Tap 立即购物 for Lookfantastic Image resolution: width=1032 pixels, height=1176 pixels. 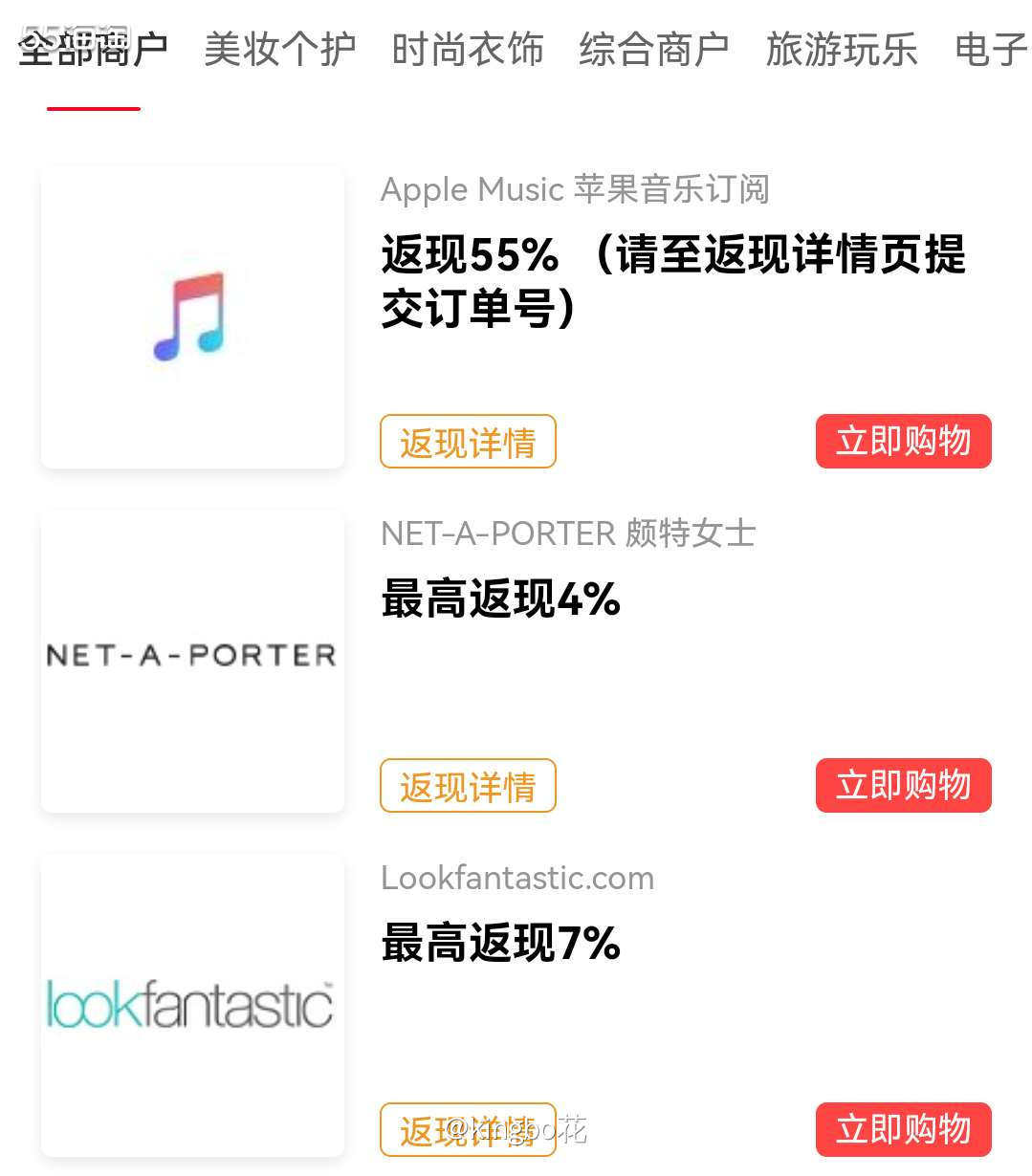point(903,1130)
